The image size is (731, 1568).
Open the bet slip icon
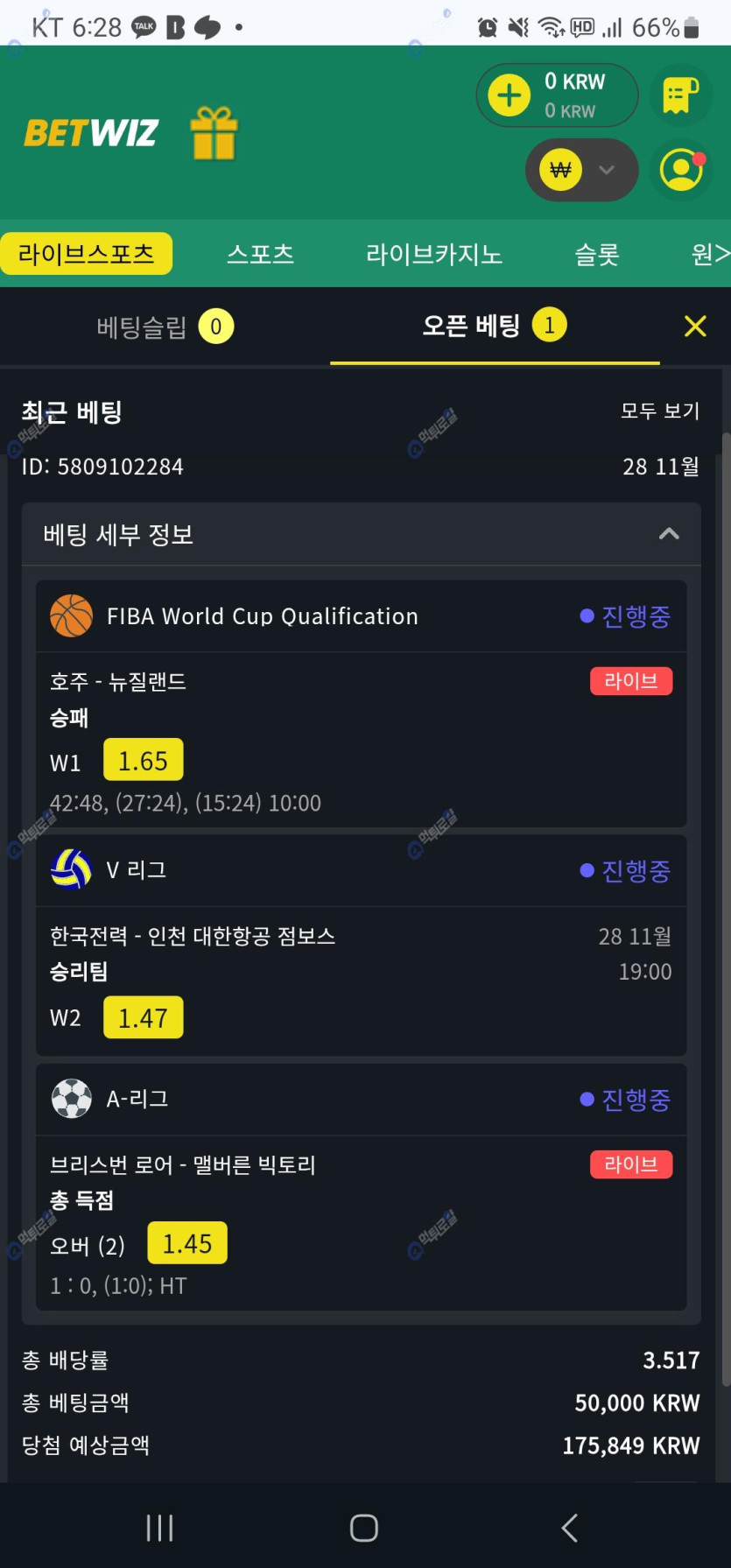[x=680, y=95]
